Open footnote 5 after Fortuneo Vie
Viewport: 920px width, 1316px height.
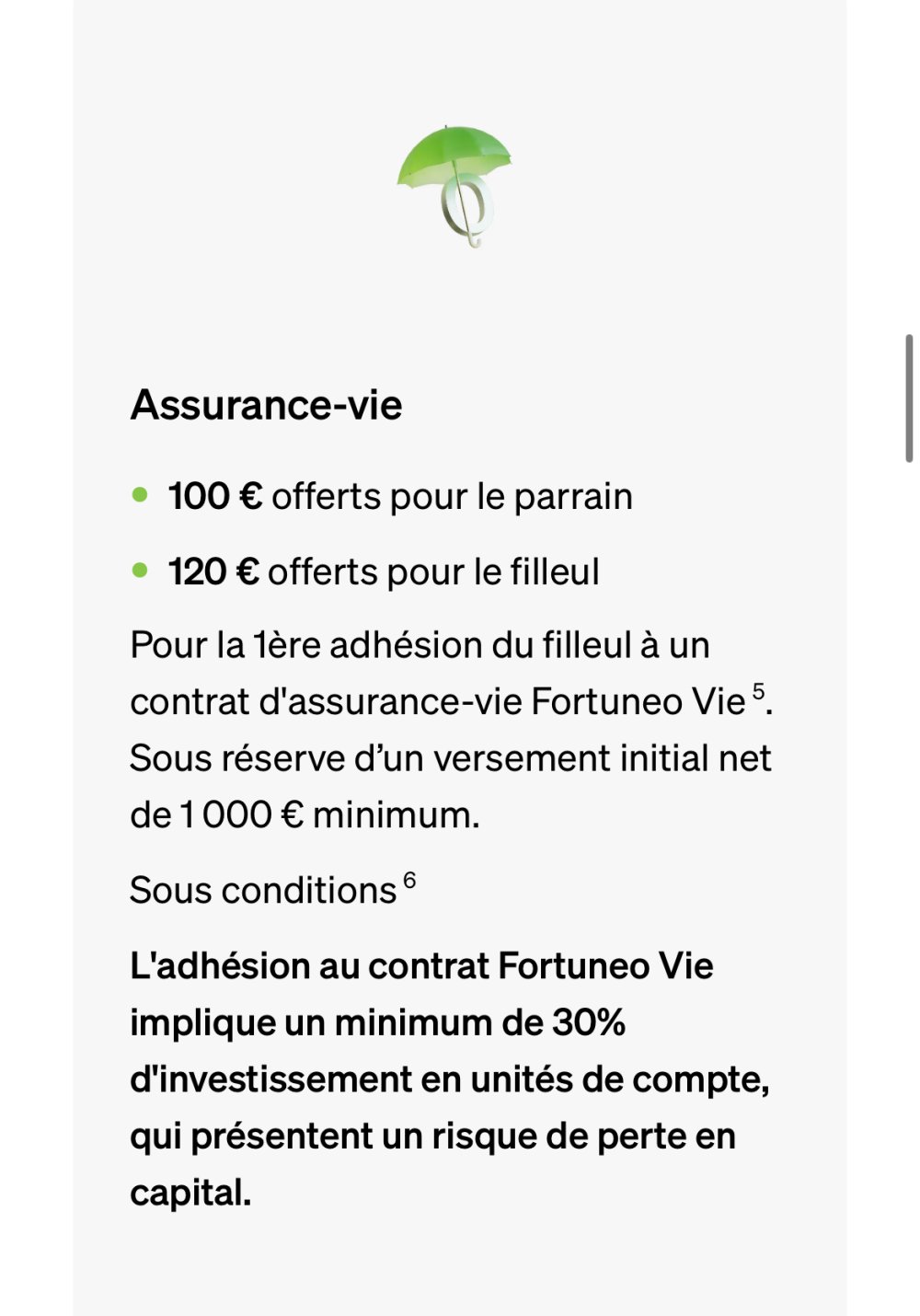coord(758,691)
